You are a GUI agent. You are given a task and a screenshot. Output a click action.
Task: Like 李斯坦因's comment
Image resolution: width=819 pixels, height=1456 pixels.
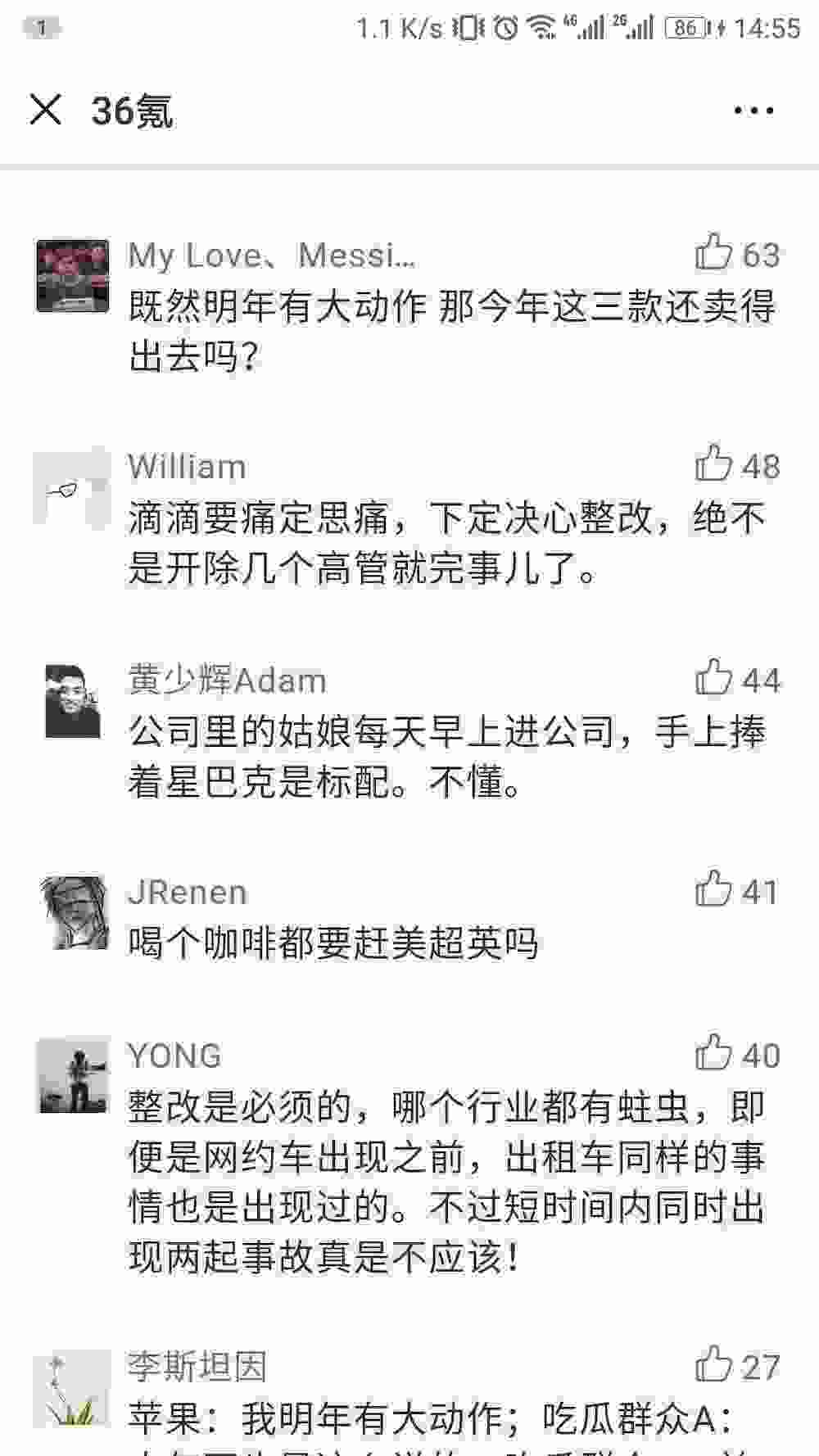(713, 1365)
